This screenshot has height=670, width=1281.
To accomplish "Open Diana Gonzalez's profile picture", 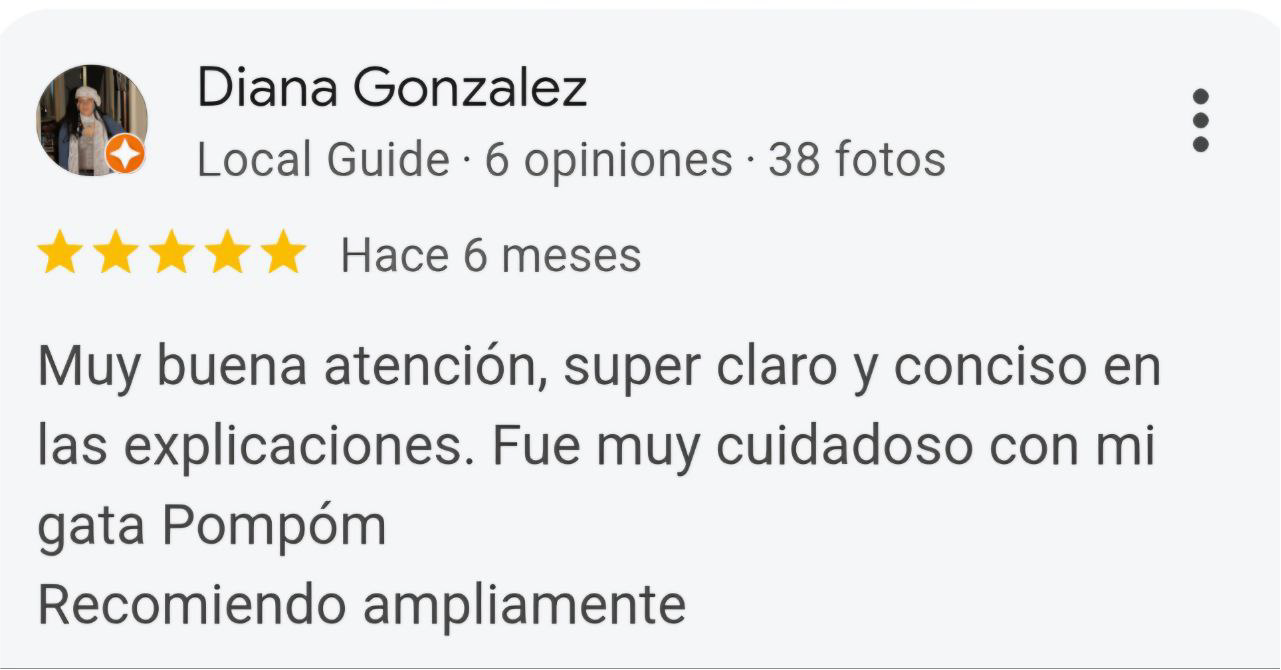I will pos(92,121).
